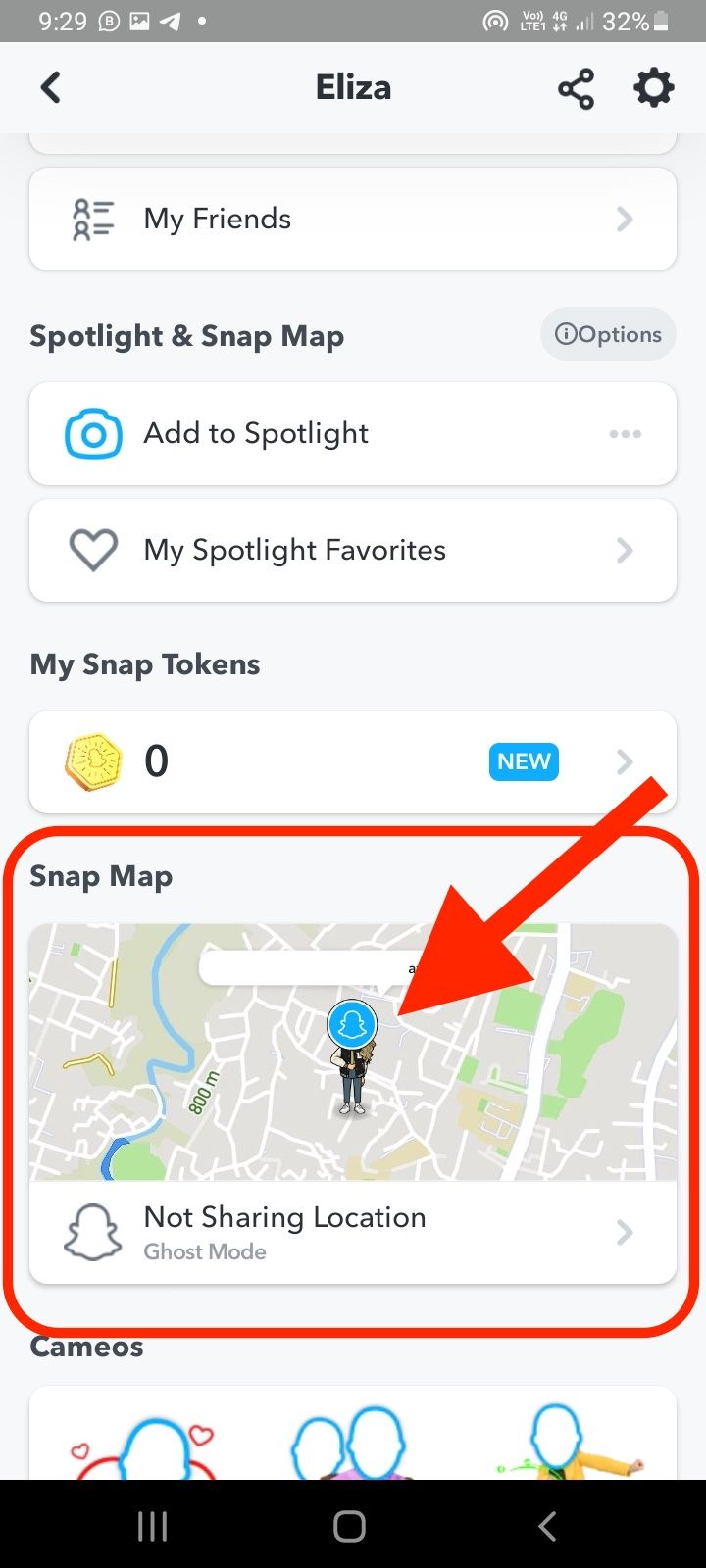Open My Snap Tokens balance
Viewport: 706px width, 1568px height.
point(353,761)
